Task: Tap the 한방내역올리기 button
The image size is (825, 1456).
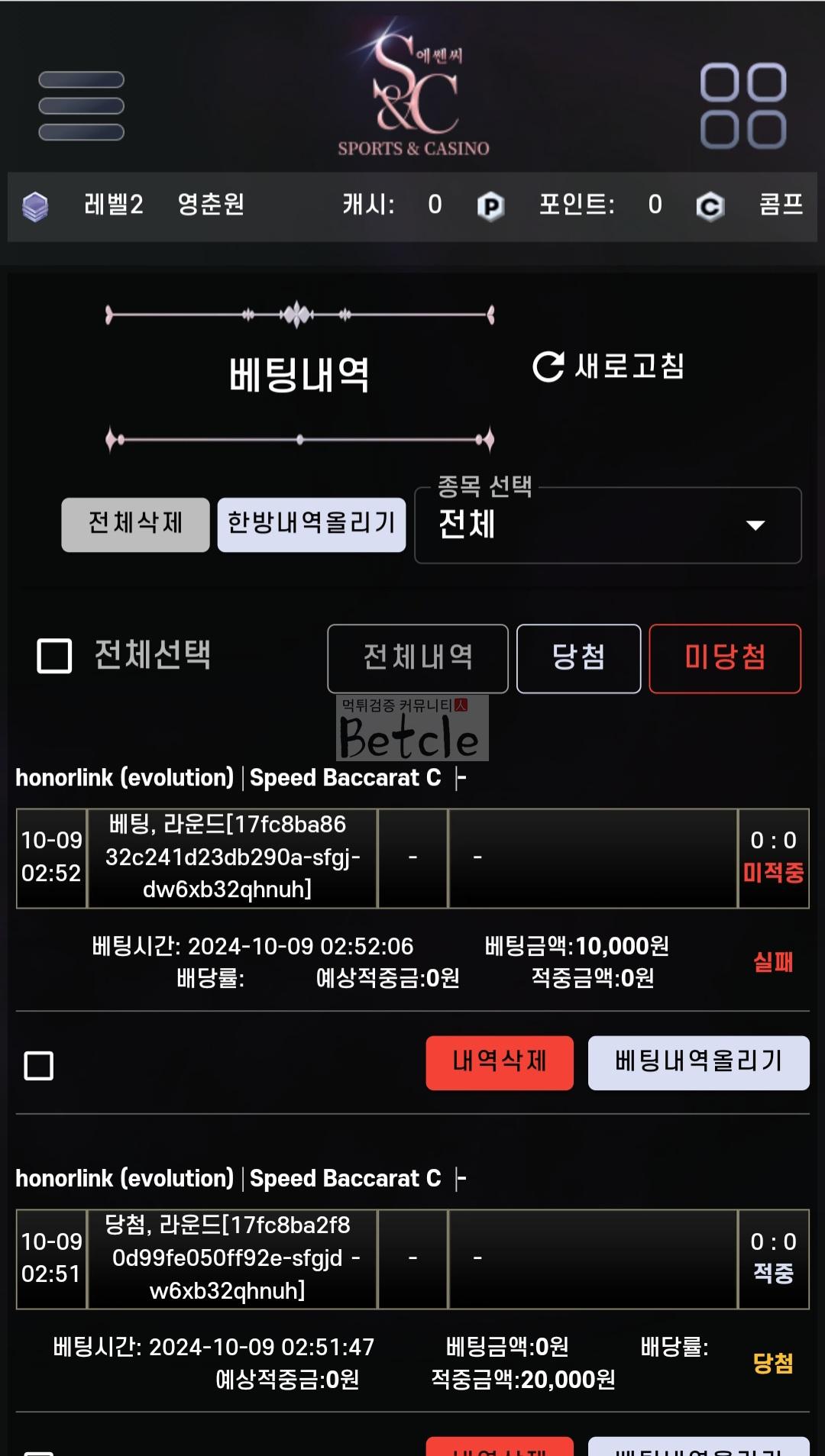Action: [311, 524]
